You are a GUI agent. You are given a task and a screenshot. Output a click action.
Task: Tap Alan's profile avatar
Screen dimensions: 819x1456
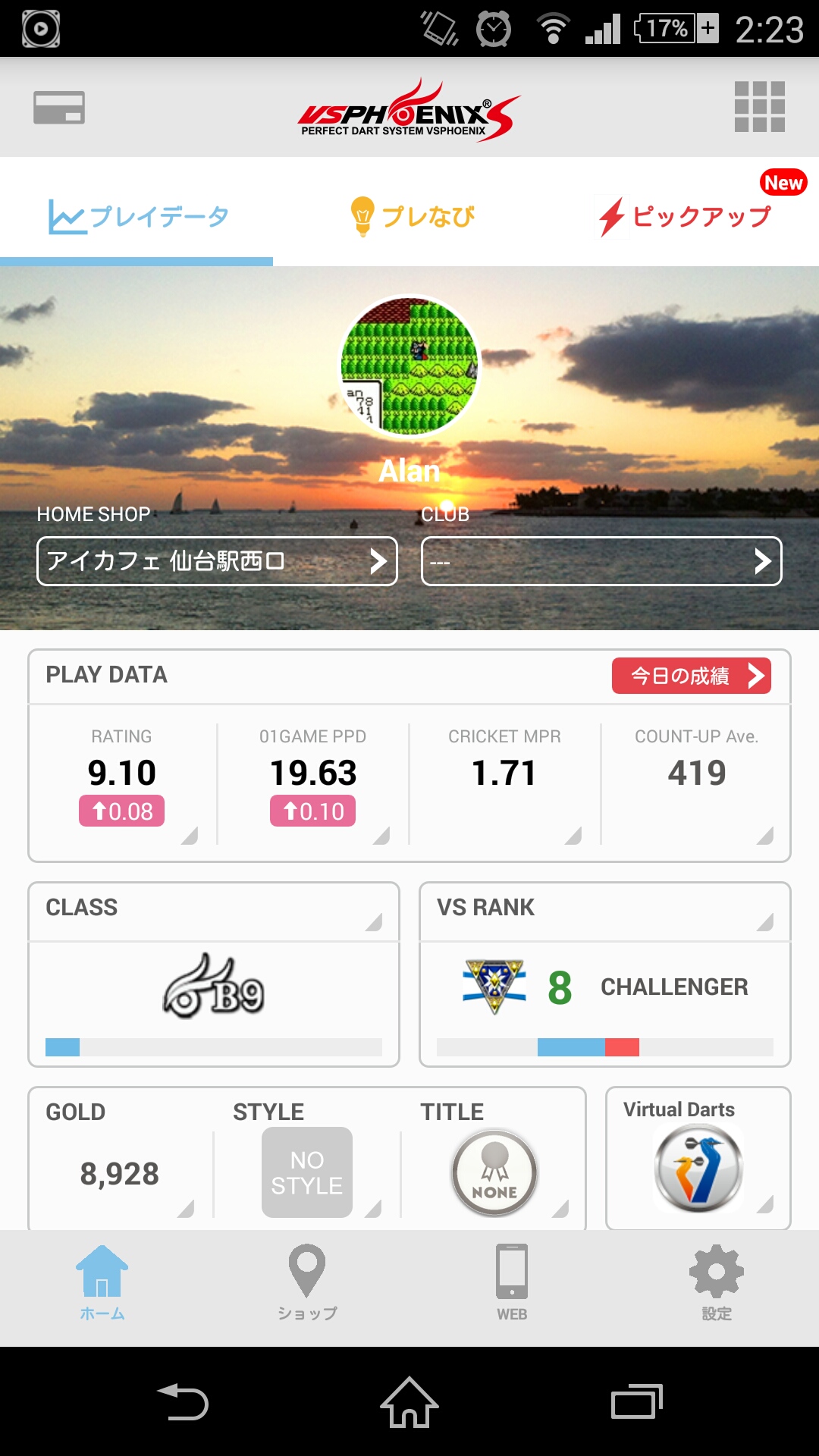click(409, 366)
